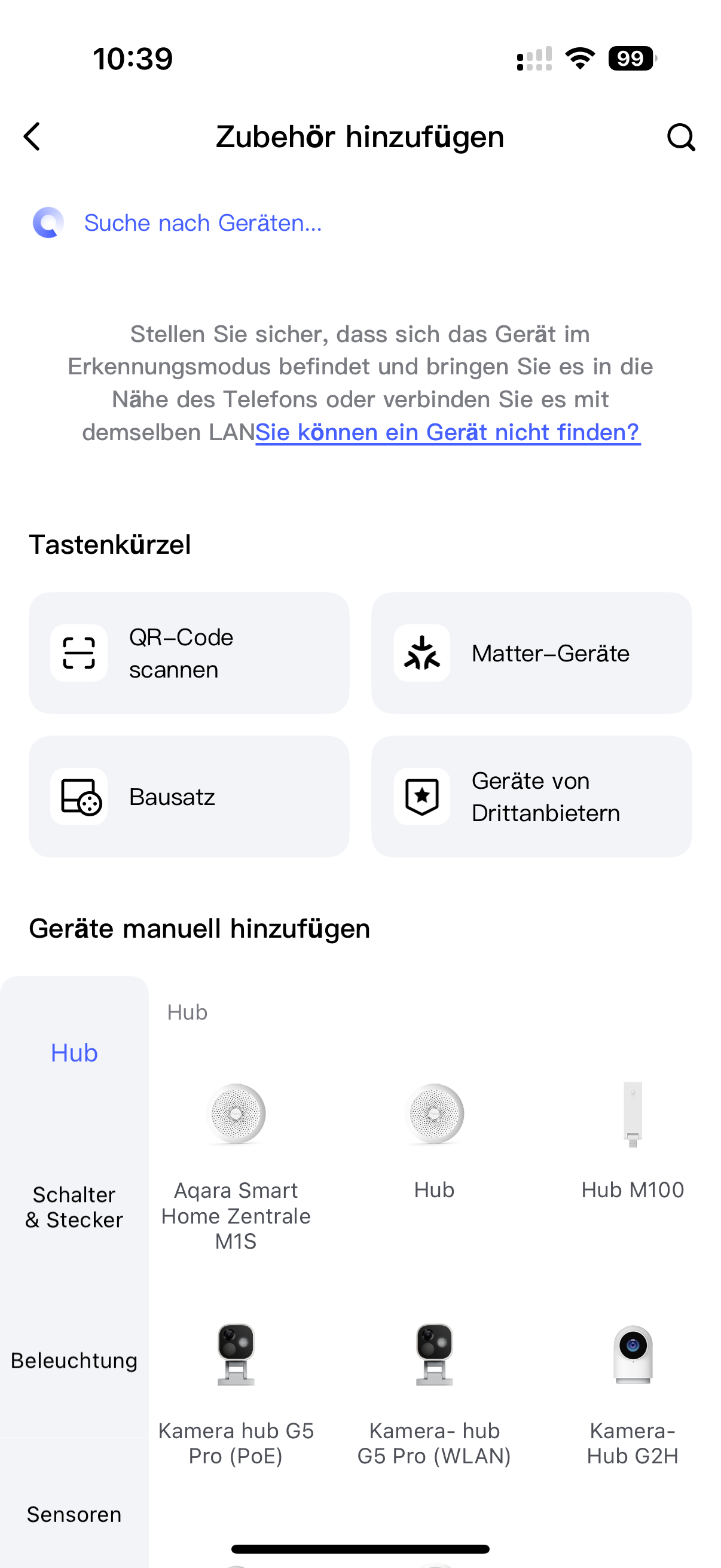Screen dimensions: 721x1568
Task: Select the Hub category tab
Action: pos(74,1053)
